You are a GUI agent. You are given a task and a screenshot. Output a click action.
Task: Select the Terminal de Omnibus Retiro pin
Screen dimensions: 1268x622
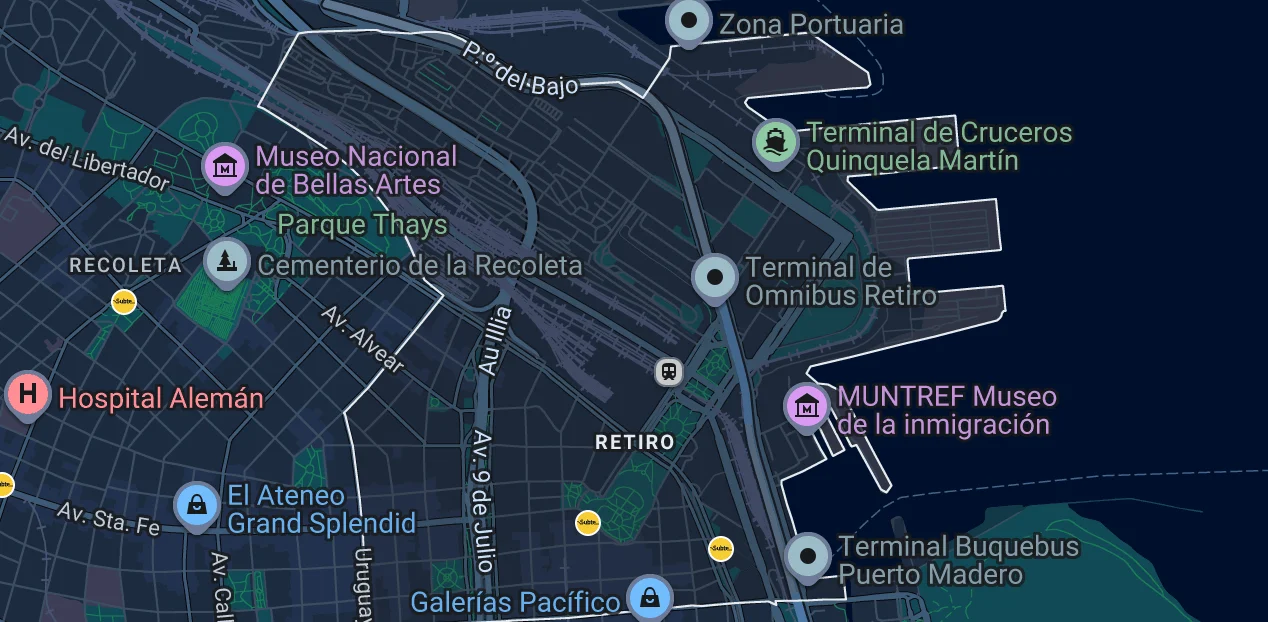pos(715,277)
